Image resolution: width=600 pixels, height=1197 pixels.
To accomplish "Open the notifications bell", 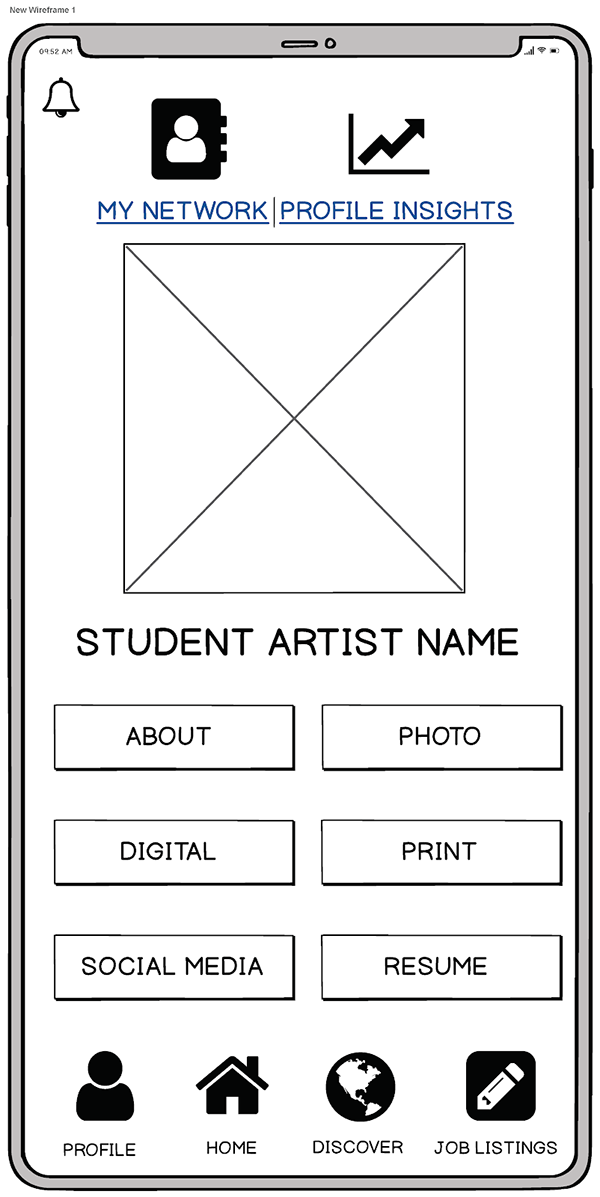I will (x=61, y=98).
